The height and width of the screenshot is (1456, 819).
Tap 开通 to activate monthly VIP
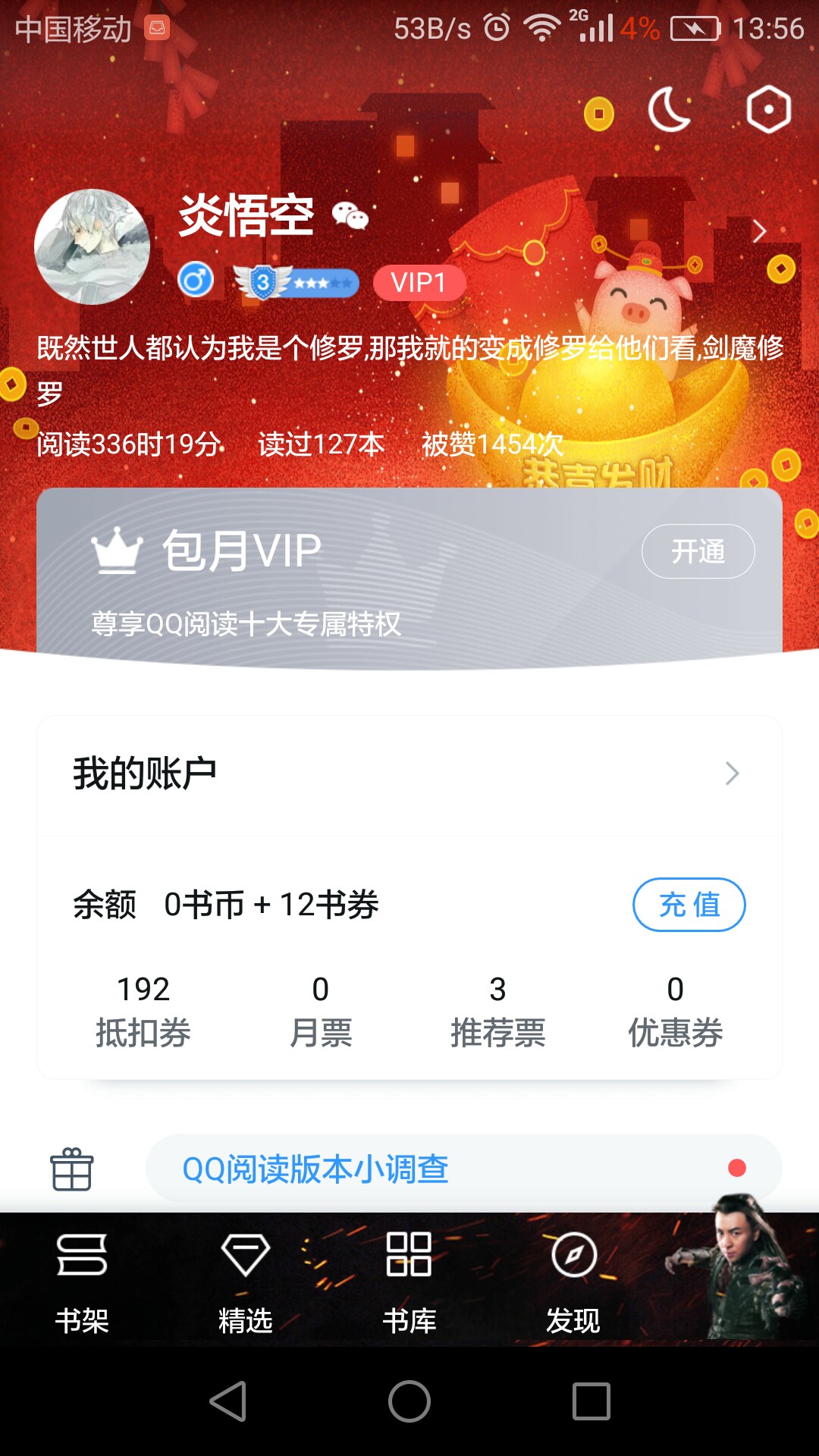(x=698, y=551)
